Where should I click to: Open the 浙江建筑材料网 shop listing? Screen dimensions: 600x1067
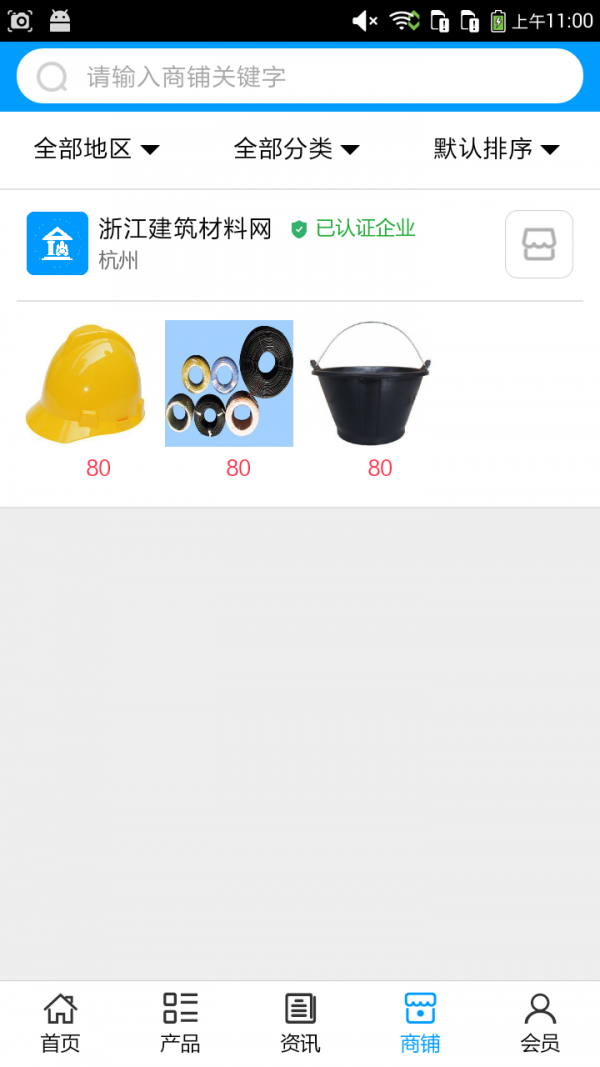coord(185,229)
